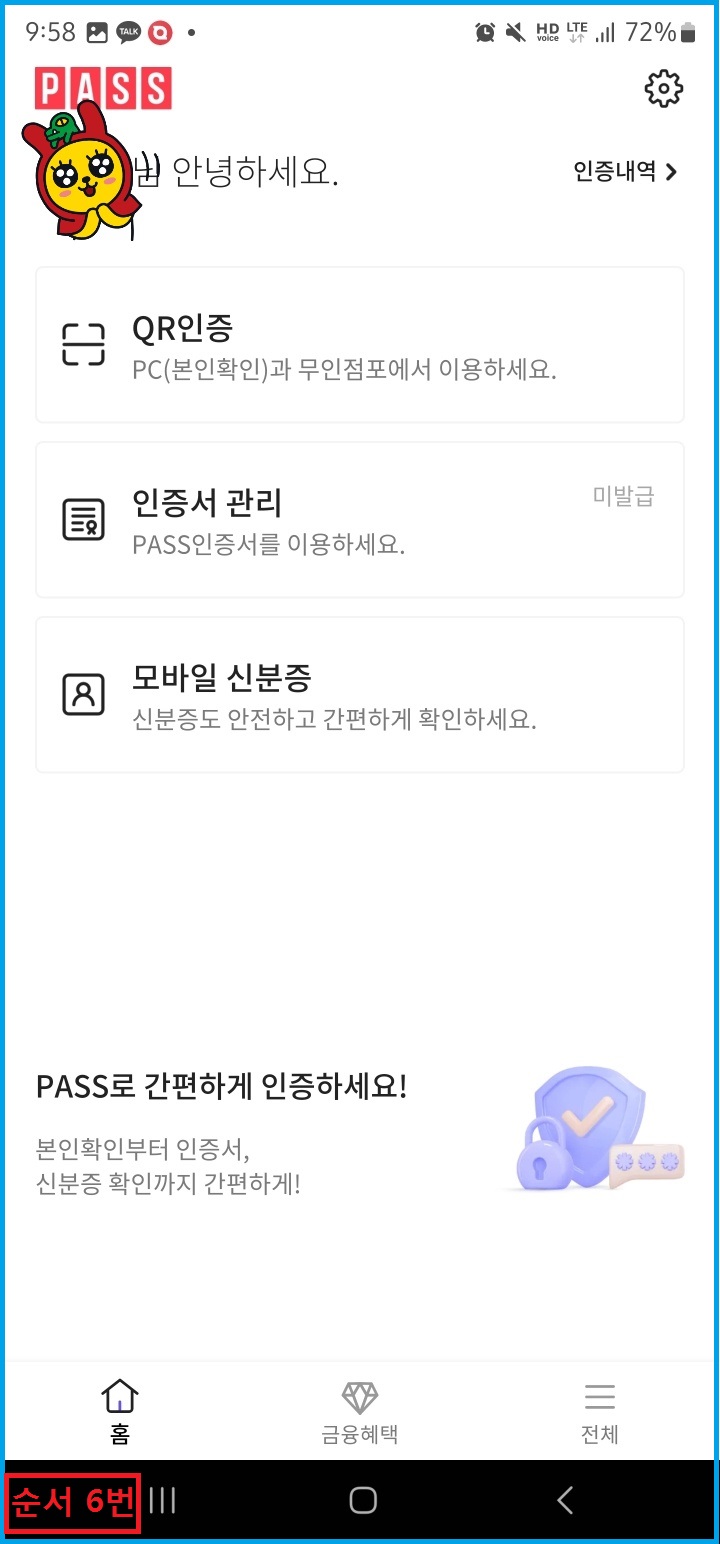Tap the 미발급 status label
The height and width of the screenshot is (1544, 720).
[625, 497]
